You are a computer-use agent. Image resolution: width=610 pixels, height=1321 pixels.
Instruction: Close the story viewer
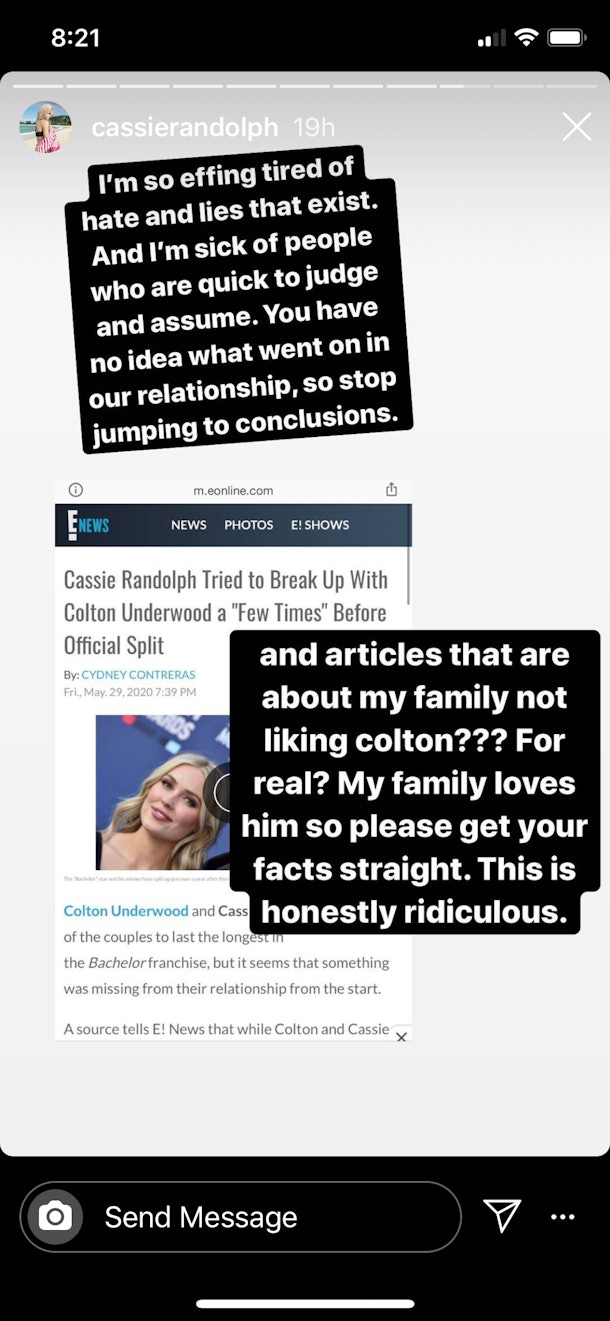(x=577, y=127)
